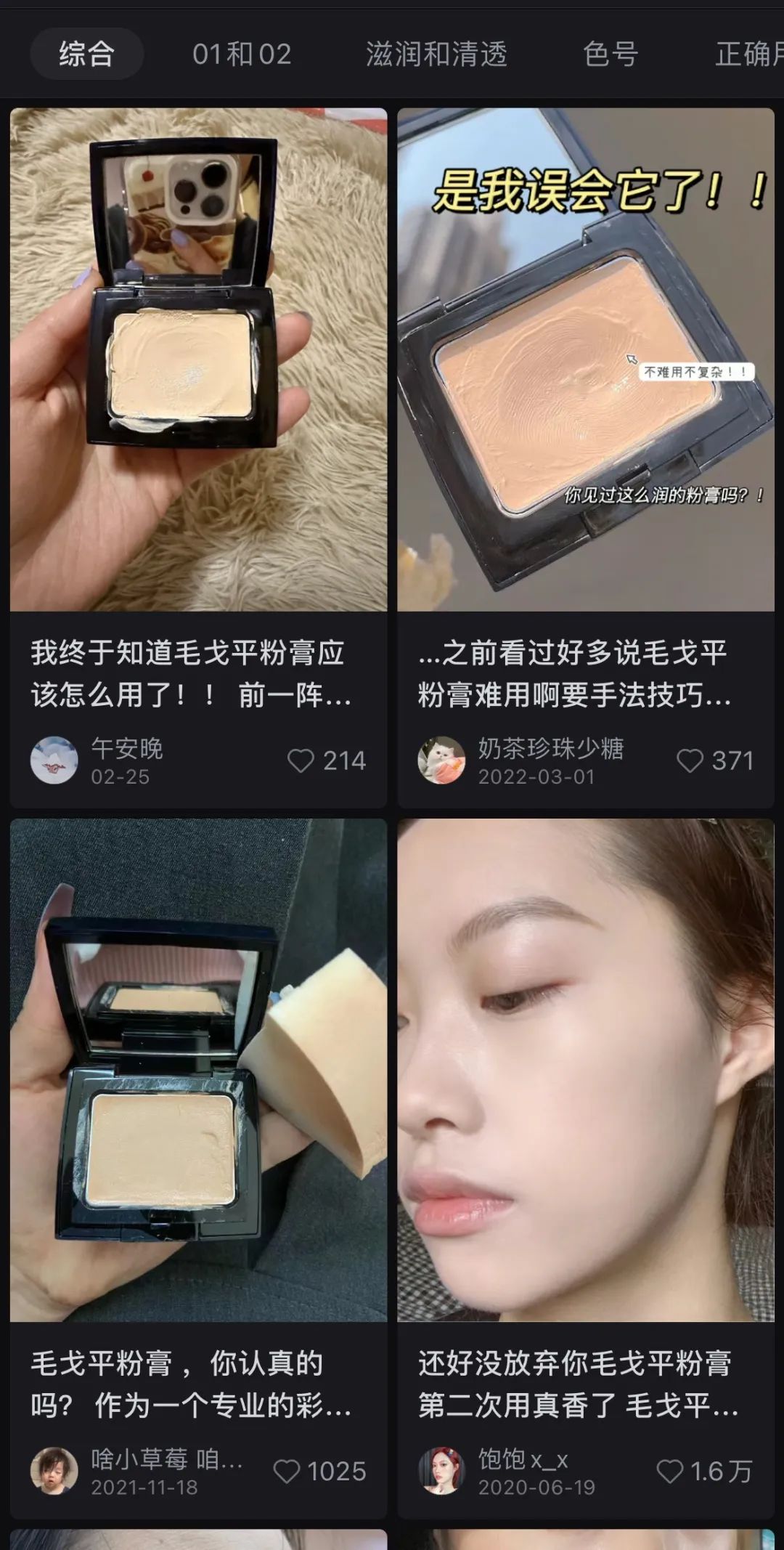
Task: View 午安晚's profile avatar
Action: tap(54, 760)
